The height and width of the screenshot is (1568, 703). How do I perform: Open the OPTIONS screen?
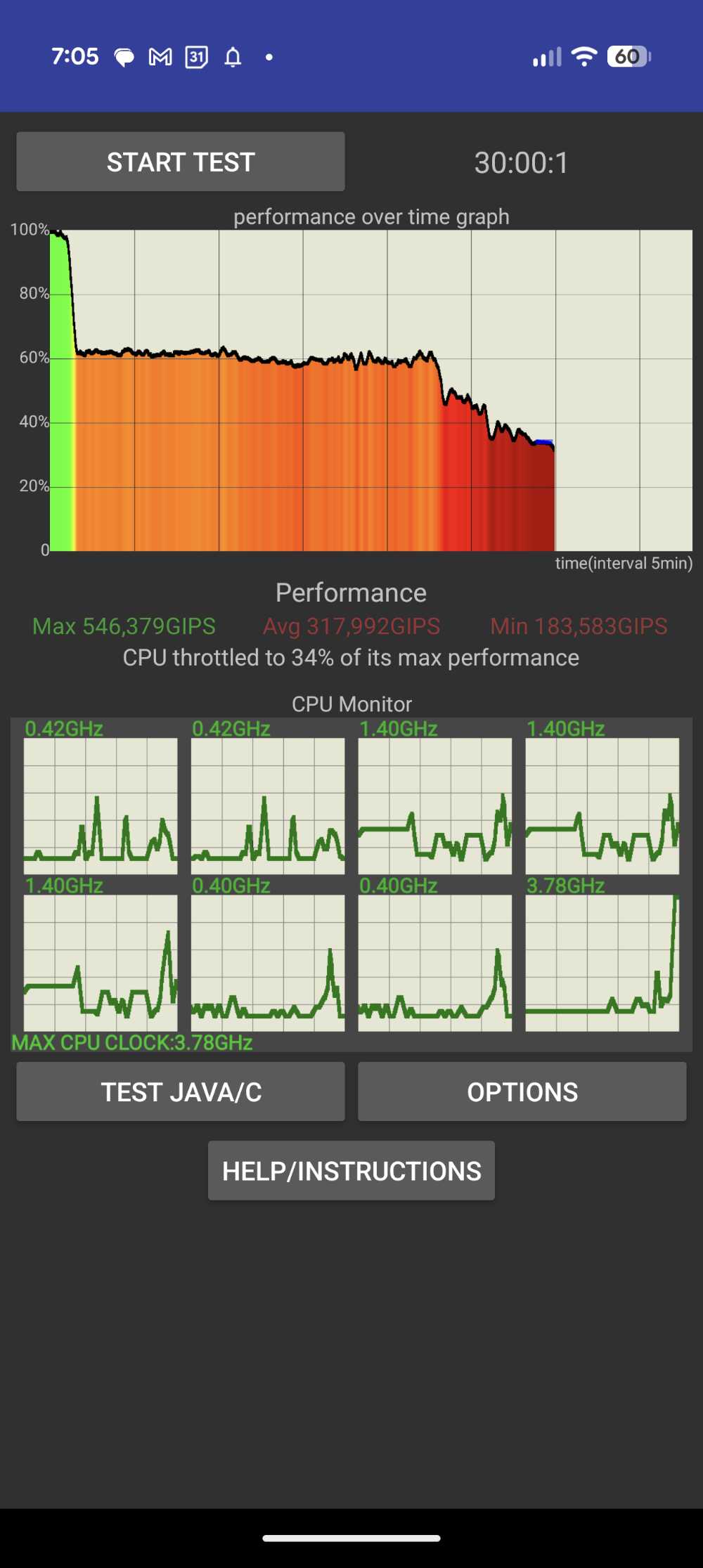click(522, 1091)
